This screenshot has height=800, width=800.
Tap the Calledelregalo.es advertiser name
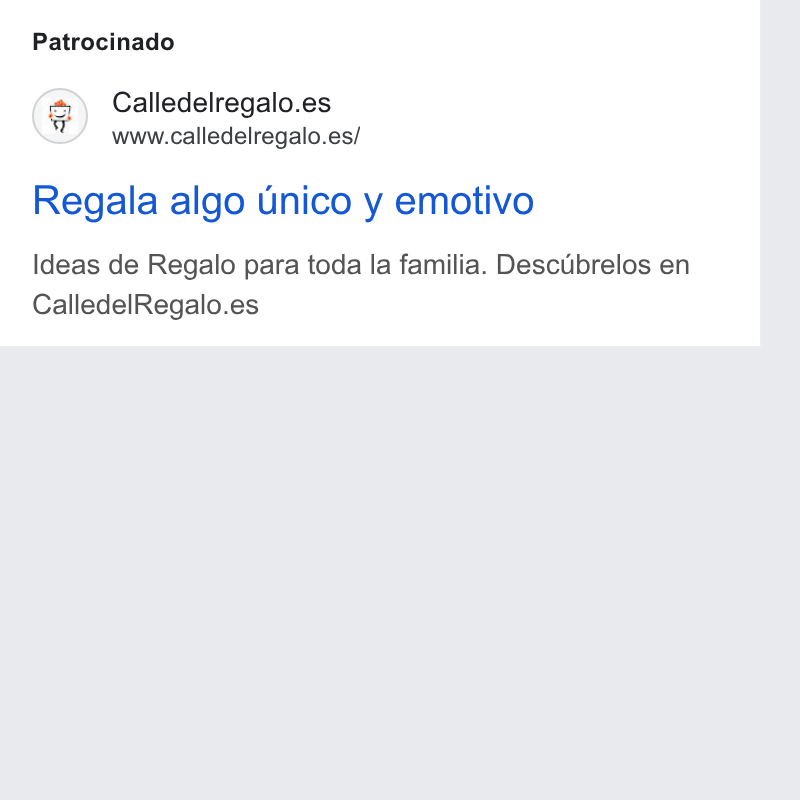(221, 103)
